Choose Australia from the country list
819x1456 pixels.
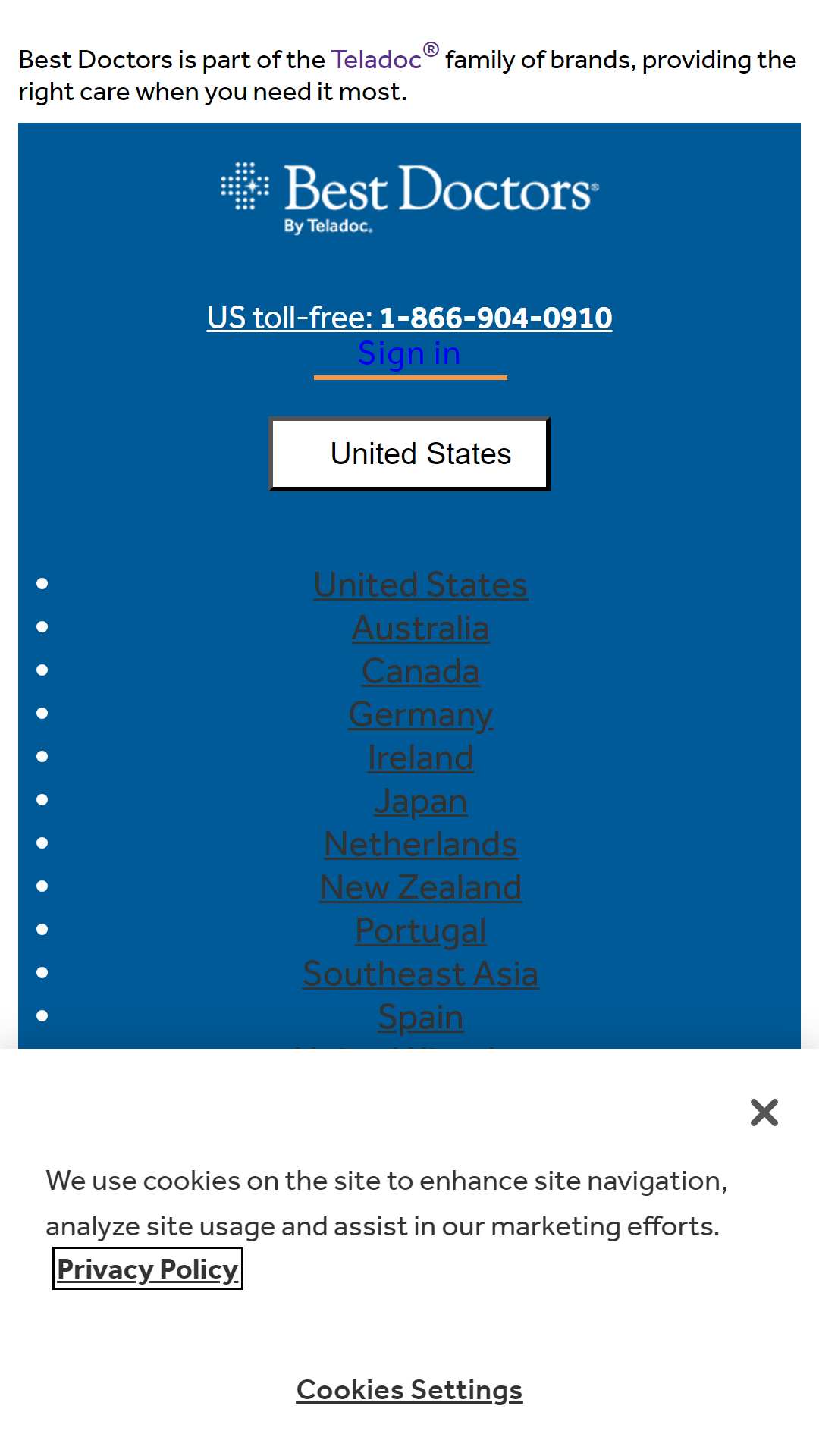tap(421, 628)
